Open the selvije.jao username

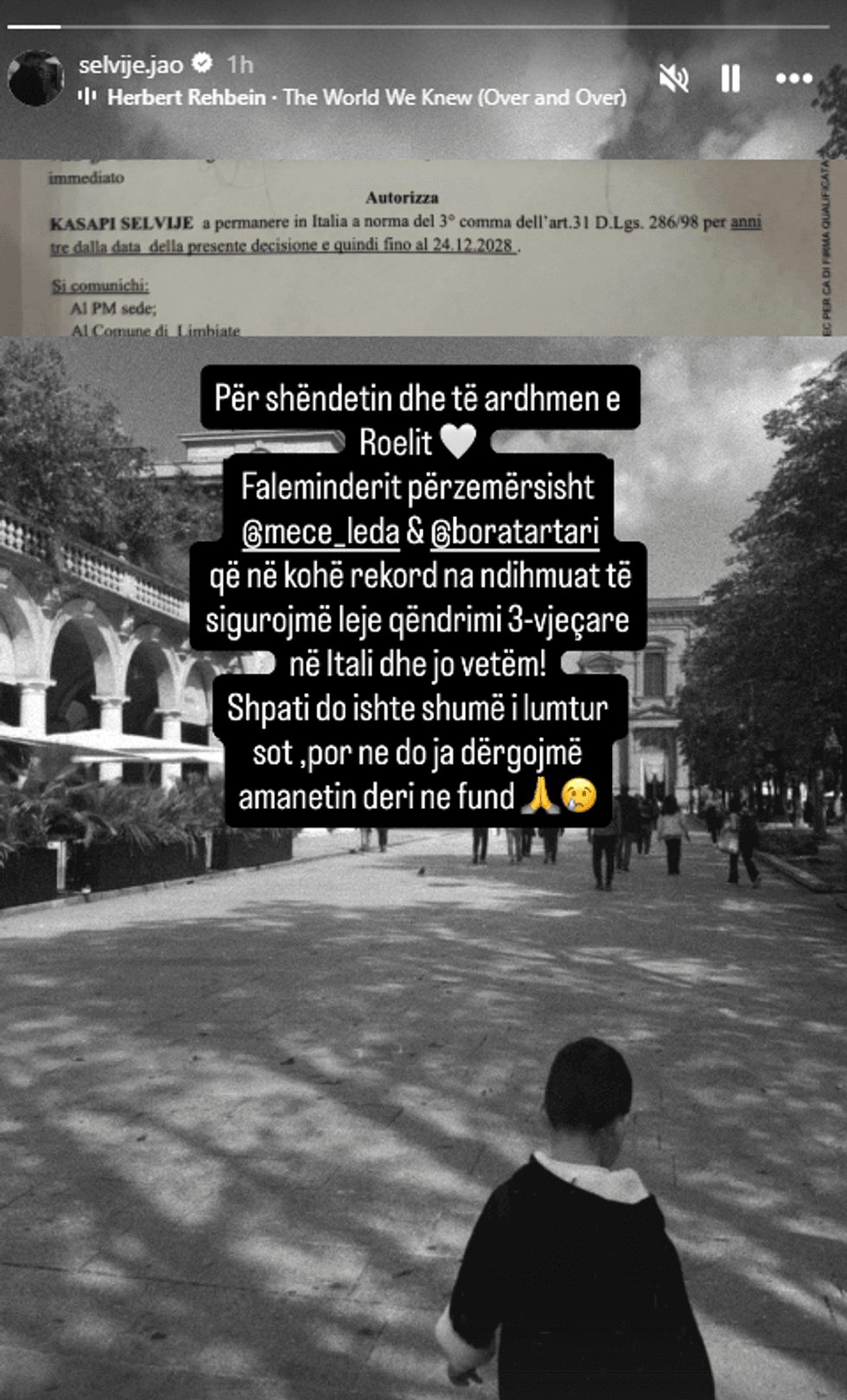(x=131, y=64)
